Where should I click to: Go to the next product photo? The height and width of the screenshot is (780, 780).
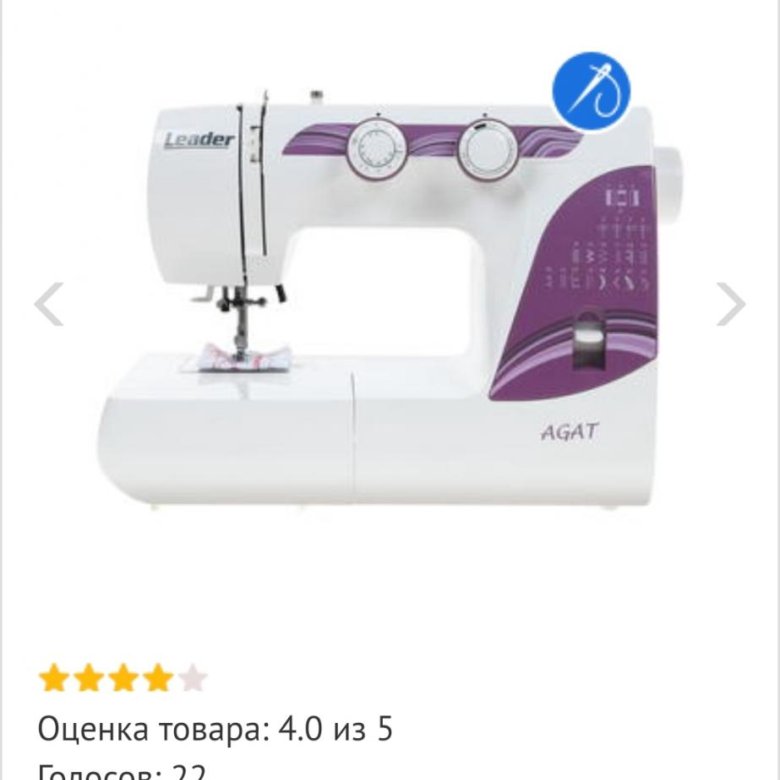tap(731, 304)
